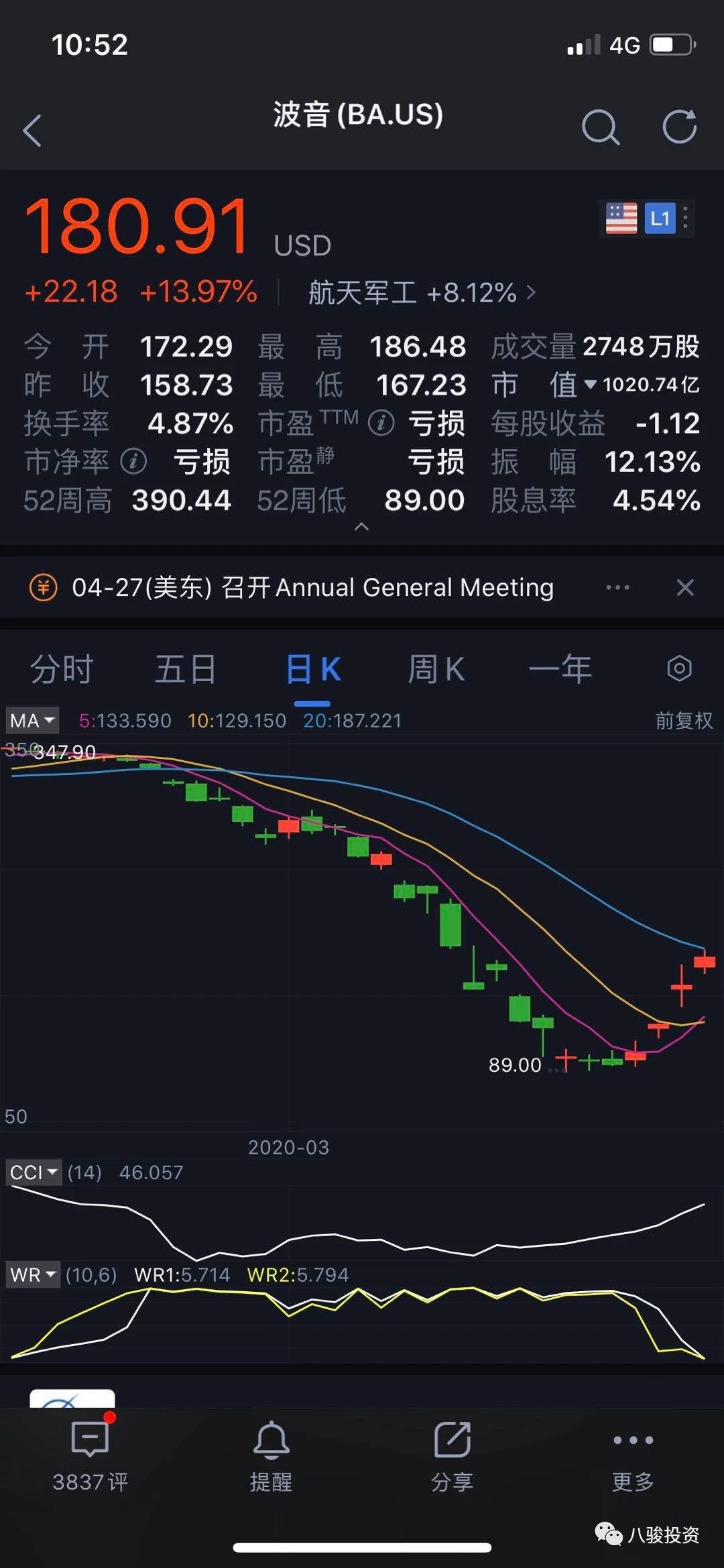Open the CCI indicator dropdown
The width and height of the screenshot is (724, 1568).
point(34,1172)
